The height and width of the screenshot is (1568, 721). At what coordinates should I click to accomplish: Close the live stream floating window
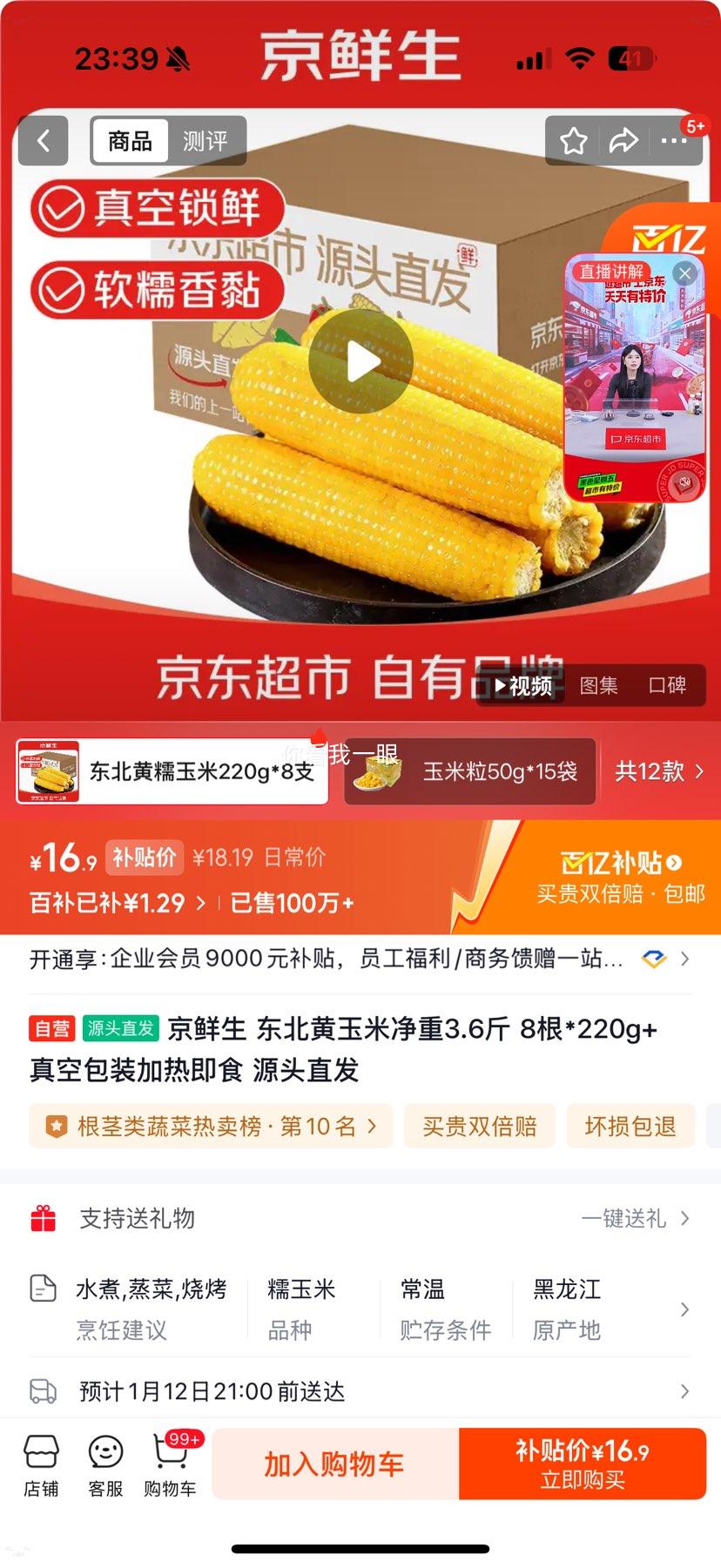click(x=684, y=273)
